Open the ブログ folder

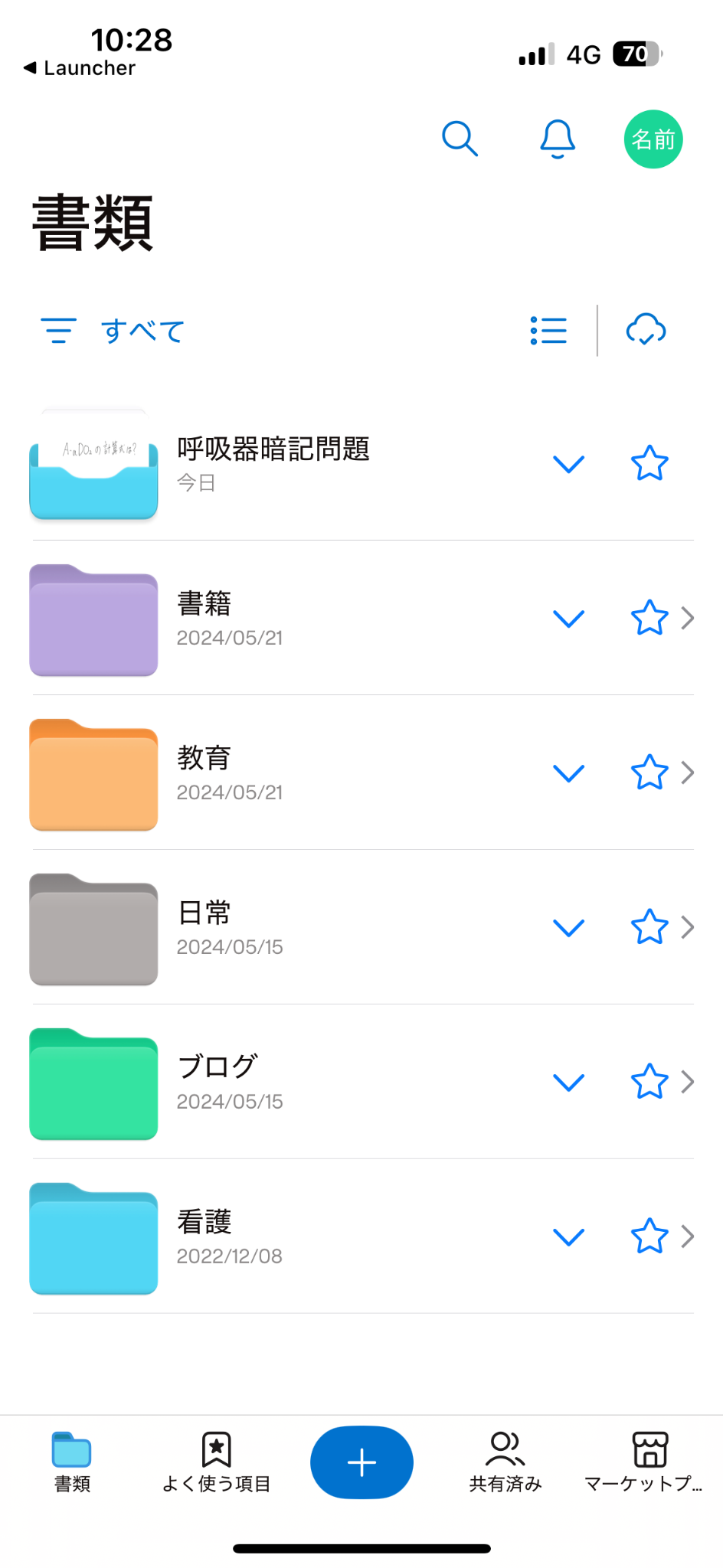[x=230, y=1082]
